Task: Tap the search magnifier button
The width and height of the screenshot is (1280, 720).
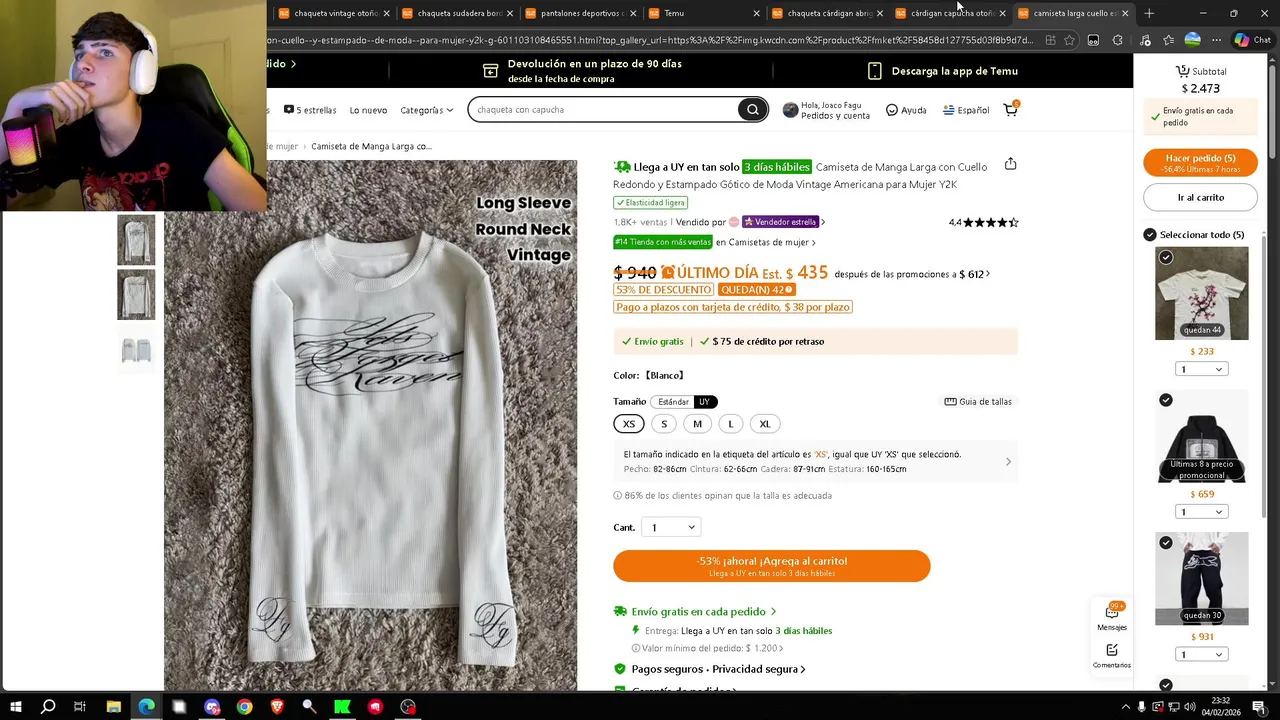Action: (751, 110)
